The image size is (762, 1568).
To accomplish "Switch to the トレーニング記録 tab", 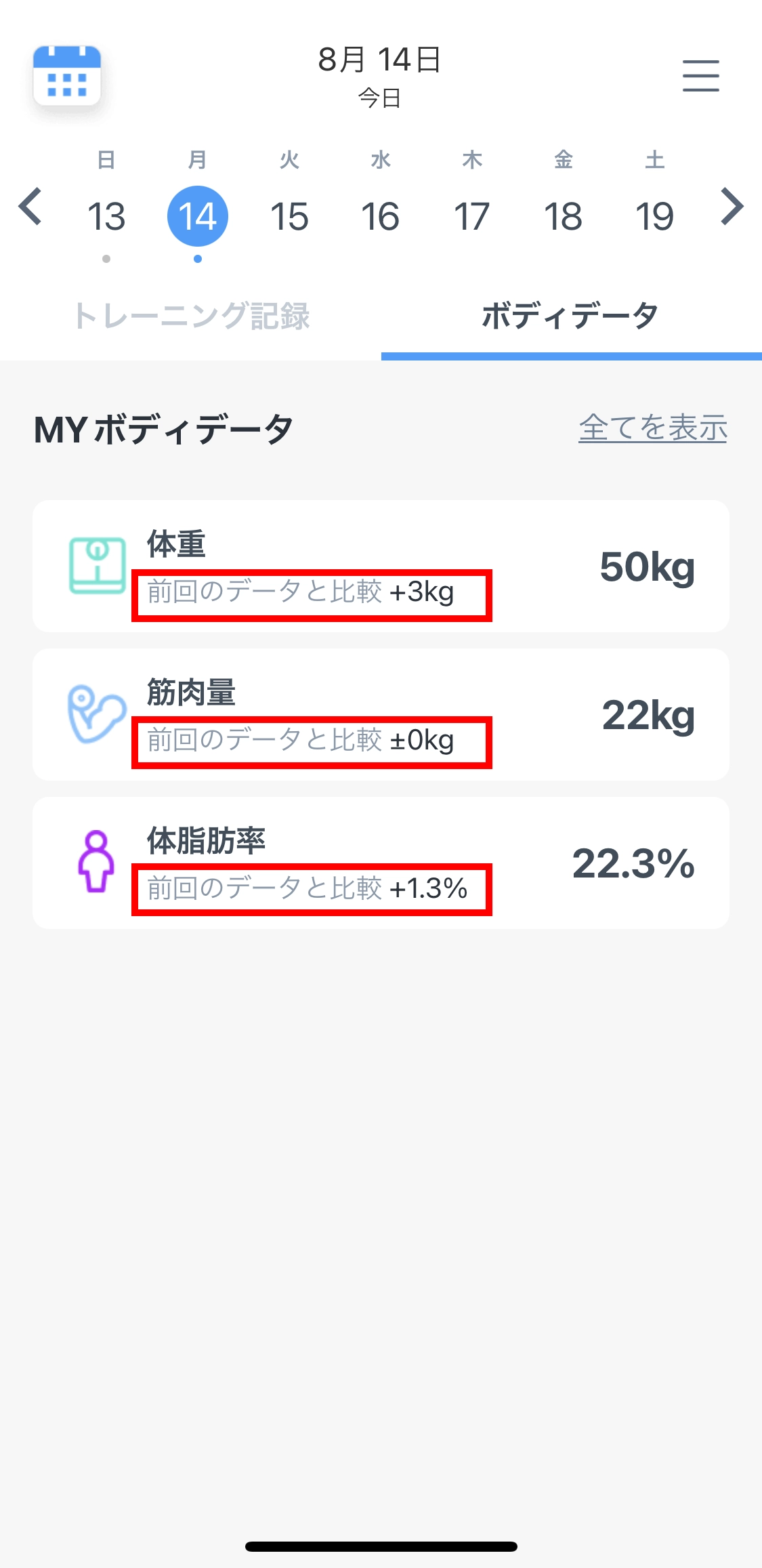I will 191,316.
